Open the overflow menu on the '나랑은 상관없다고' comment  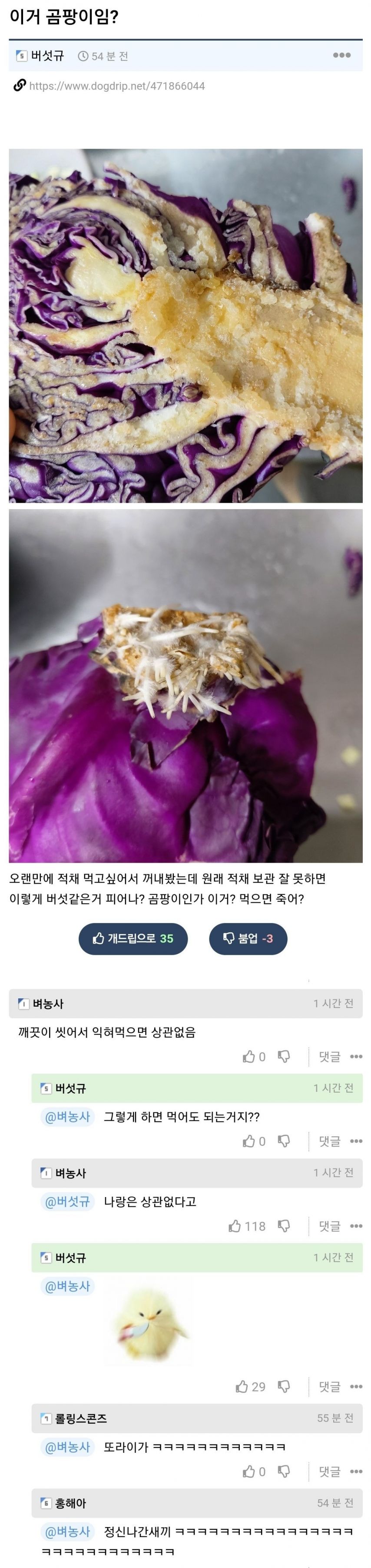click(356, 1226)
